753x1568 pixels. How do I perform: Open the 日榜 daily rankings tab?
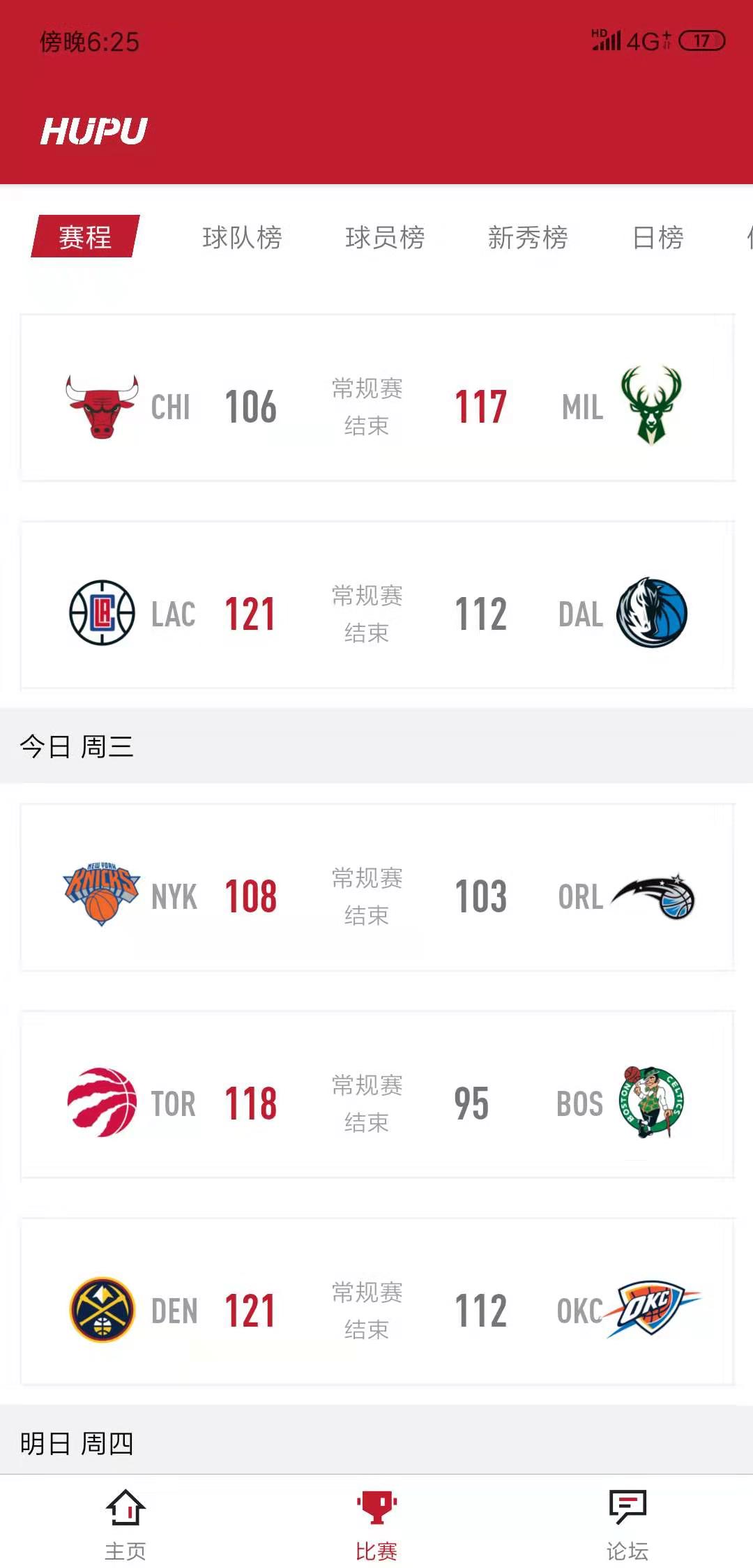[657, 238]
